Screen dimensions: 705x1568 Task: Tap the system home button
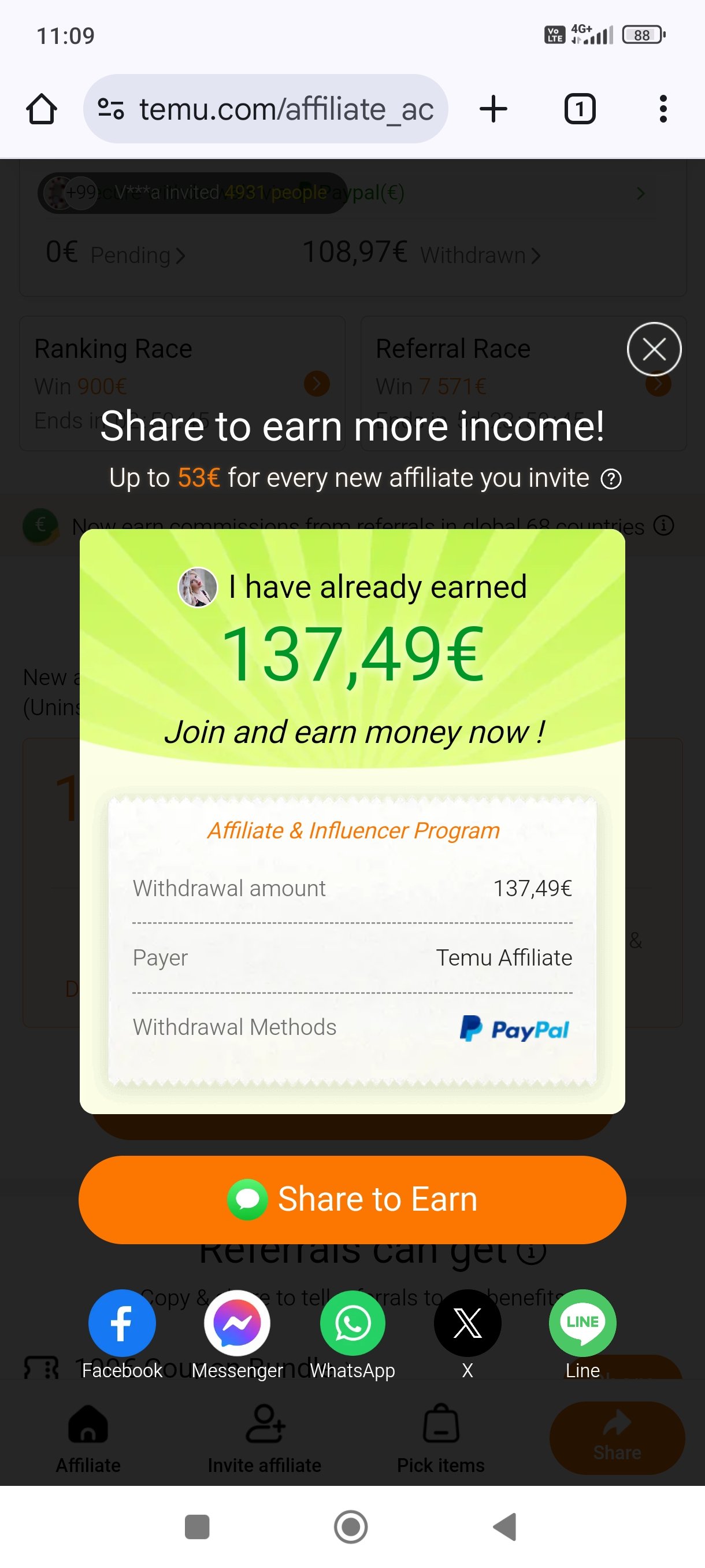[351, 1526]
